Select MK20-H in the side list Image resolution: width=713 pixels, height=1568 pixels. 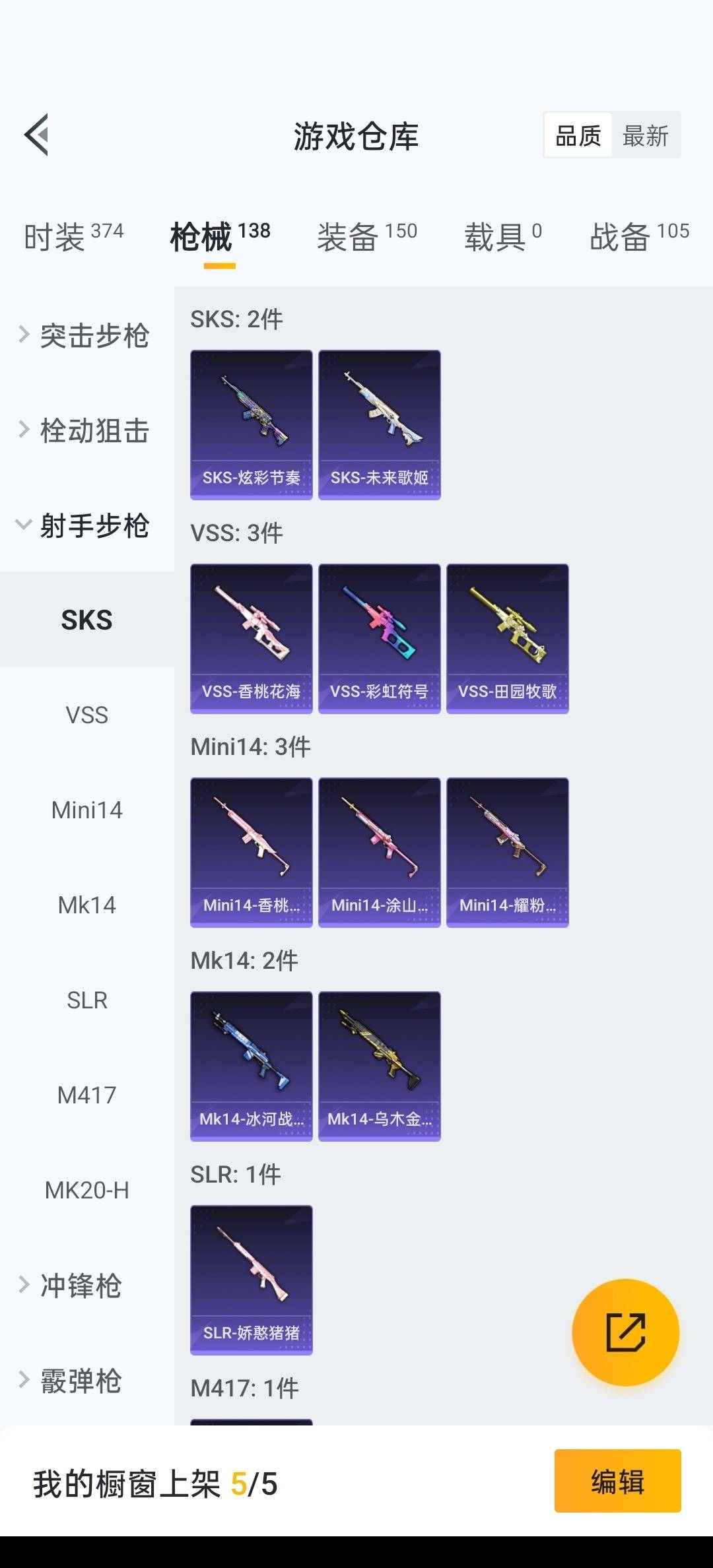click(x=86, y=1190)
